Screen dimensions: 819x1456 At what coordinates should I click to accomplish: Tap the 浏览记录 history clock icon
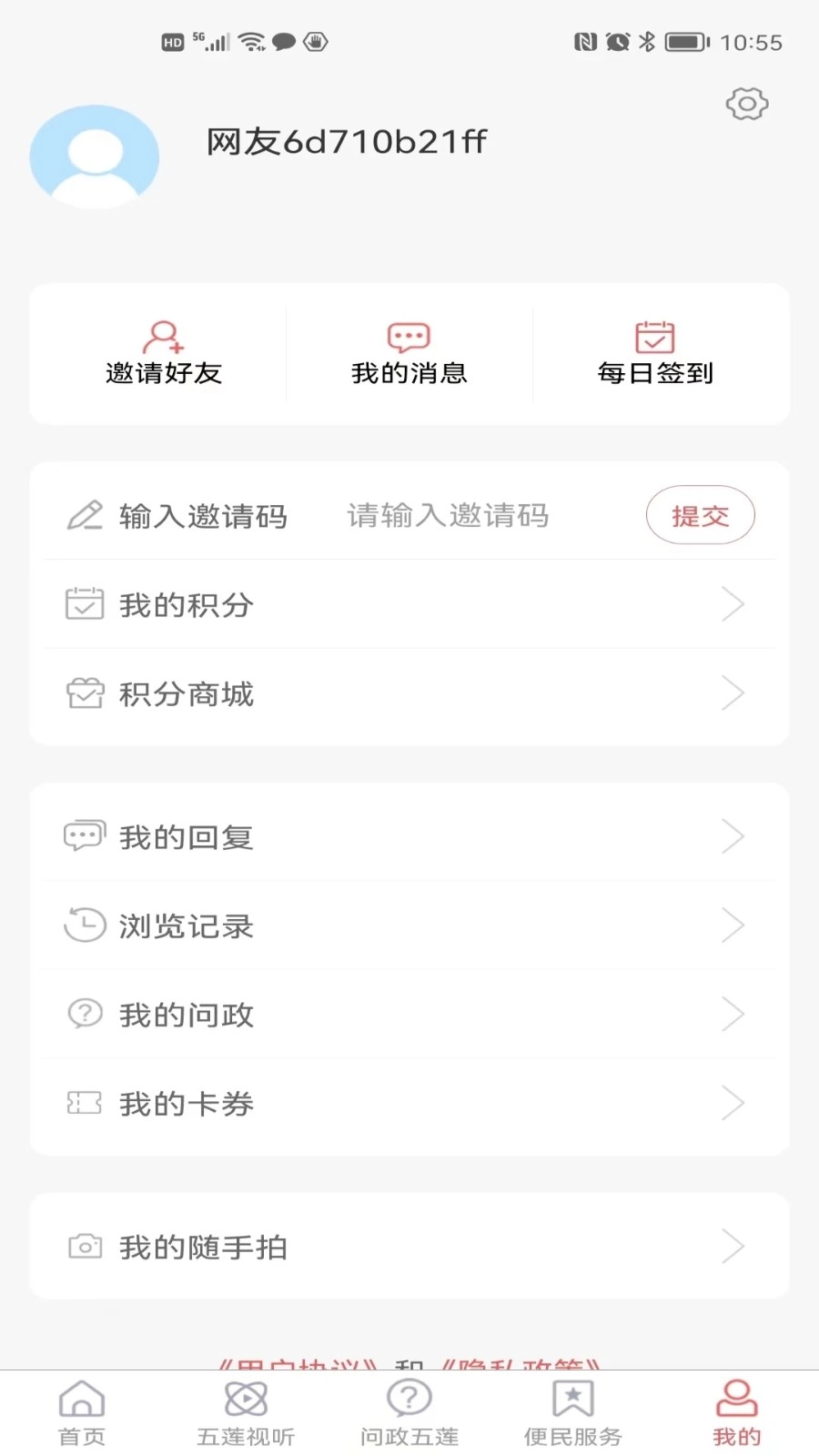point(85,924)
